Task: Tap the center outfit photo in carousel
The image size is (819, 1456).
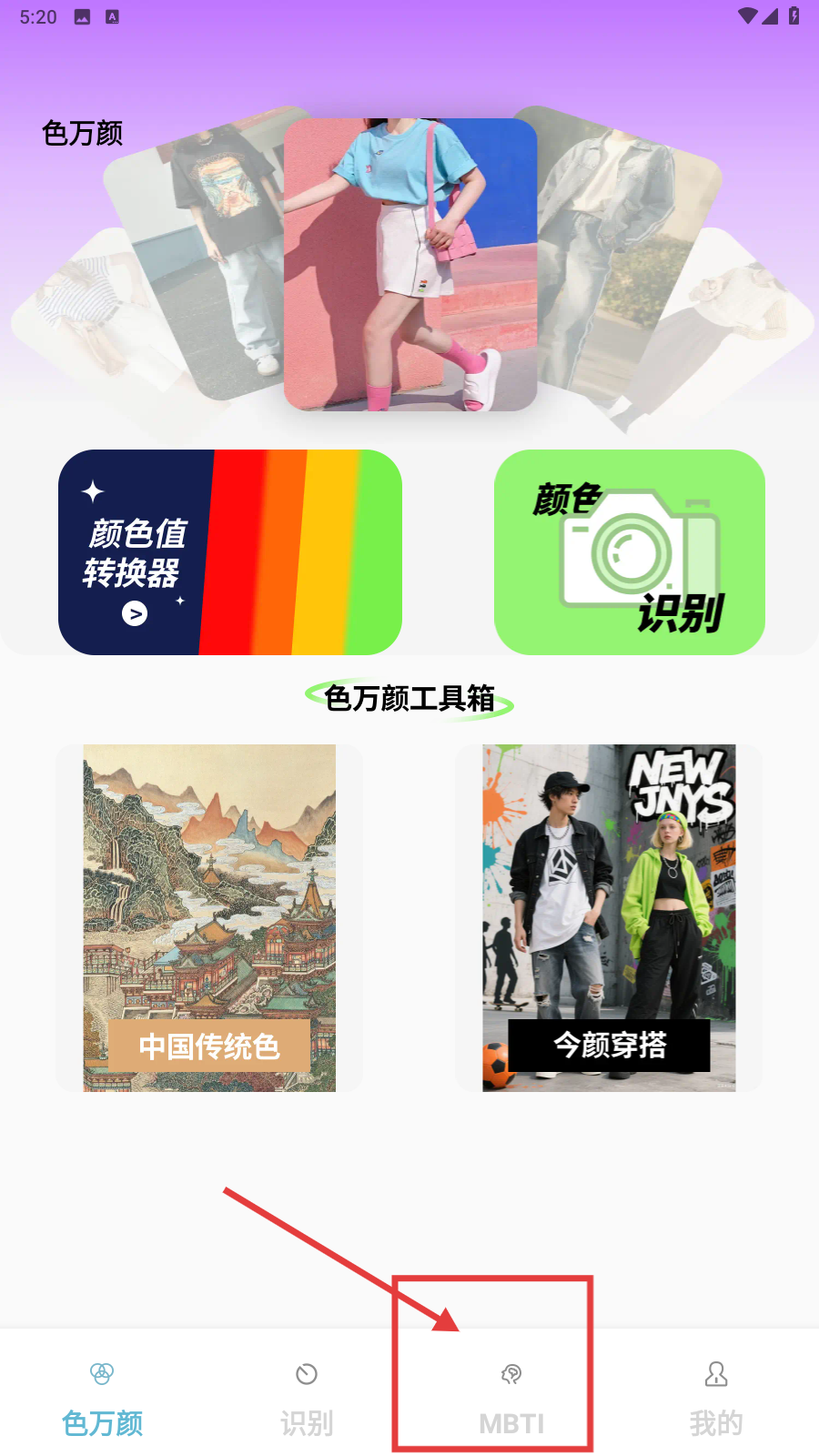Action: pyautogui.click(x=410, y=265)
